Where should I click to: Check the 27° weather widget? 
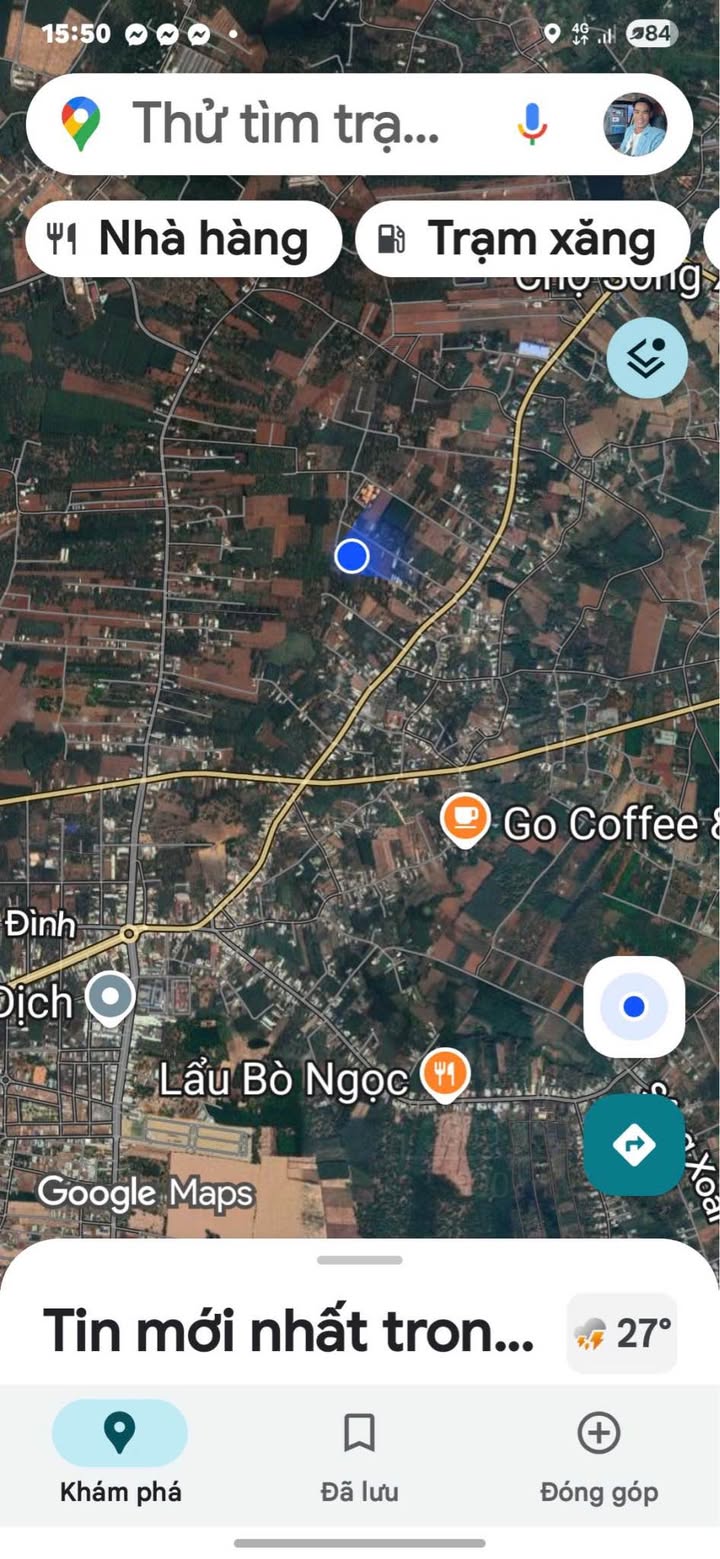622,1333
